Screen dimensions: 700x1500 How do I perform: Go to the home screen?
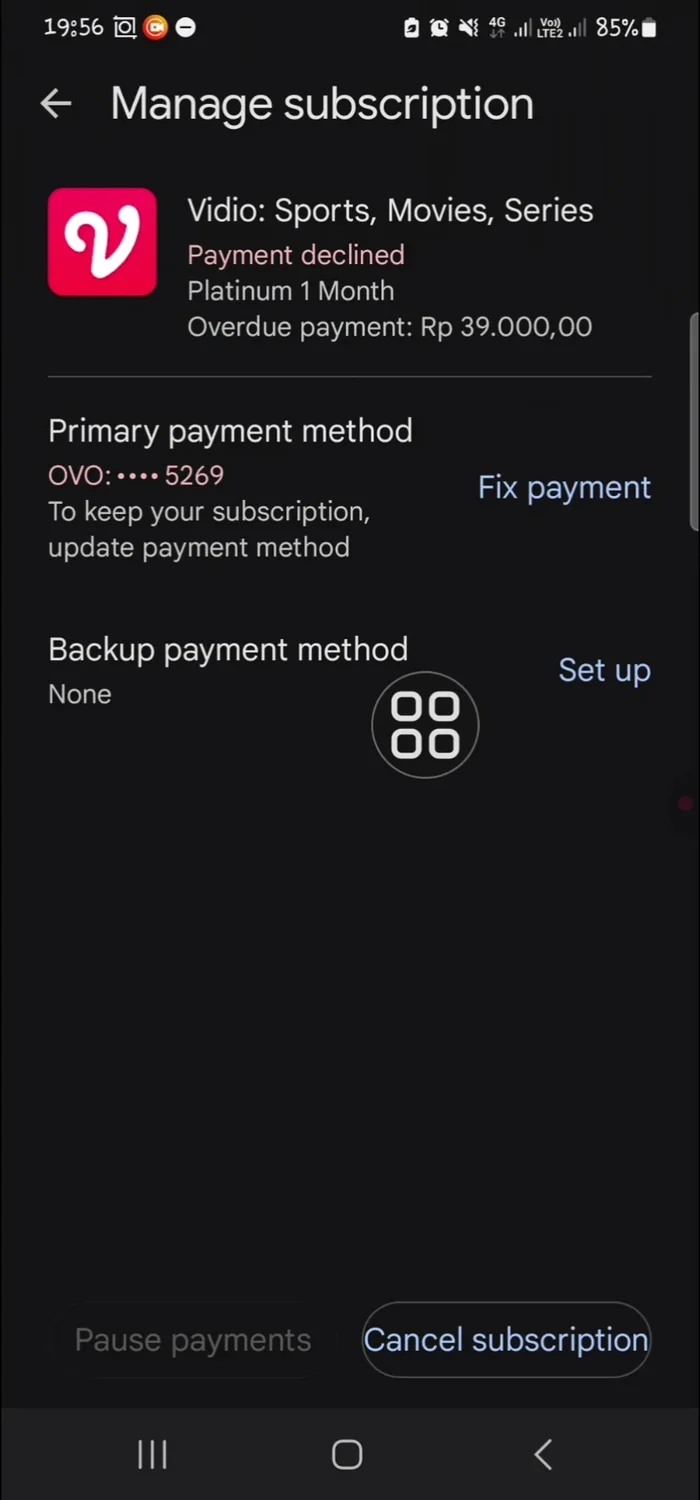(347, 1455)
